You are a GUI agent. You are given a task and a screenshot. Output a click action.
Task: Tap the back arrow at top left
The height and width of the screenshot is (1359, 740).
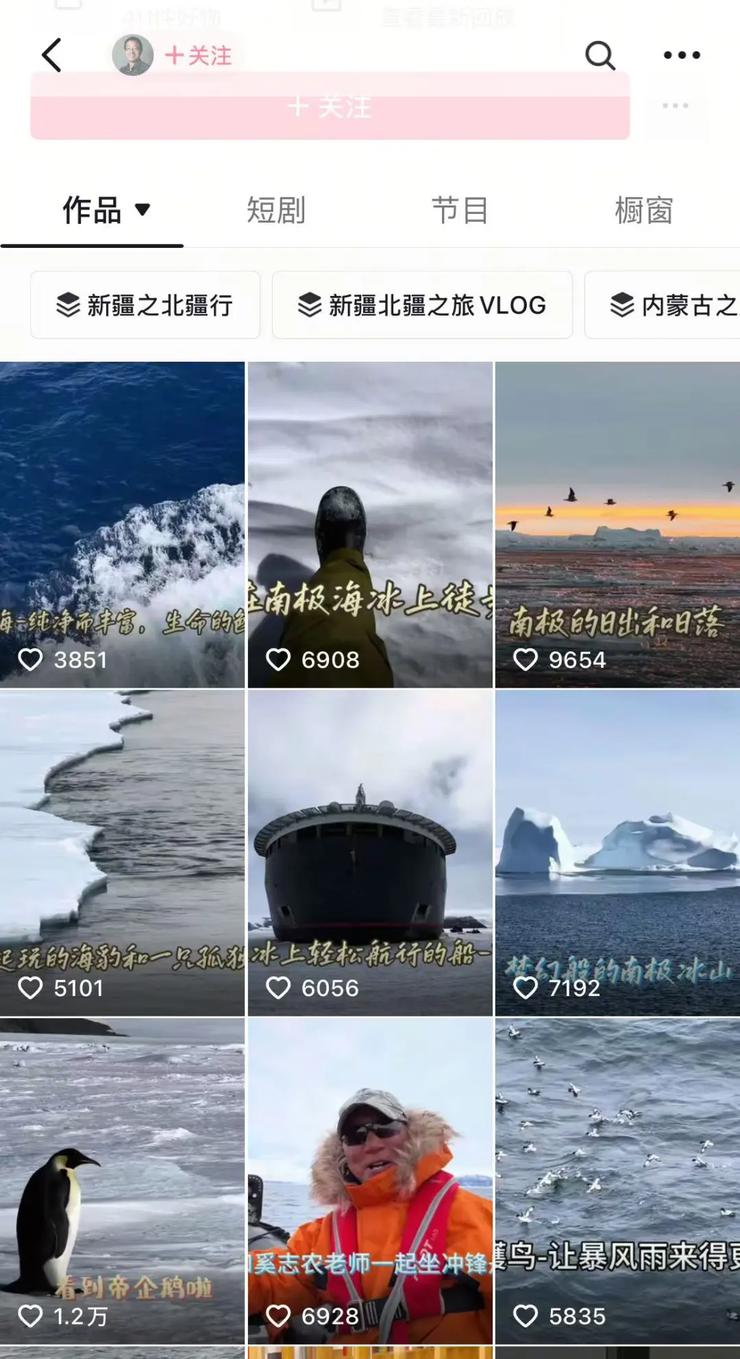[x=51, y=55]
